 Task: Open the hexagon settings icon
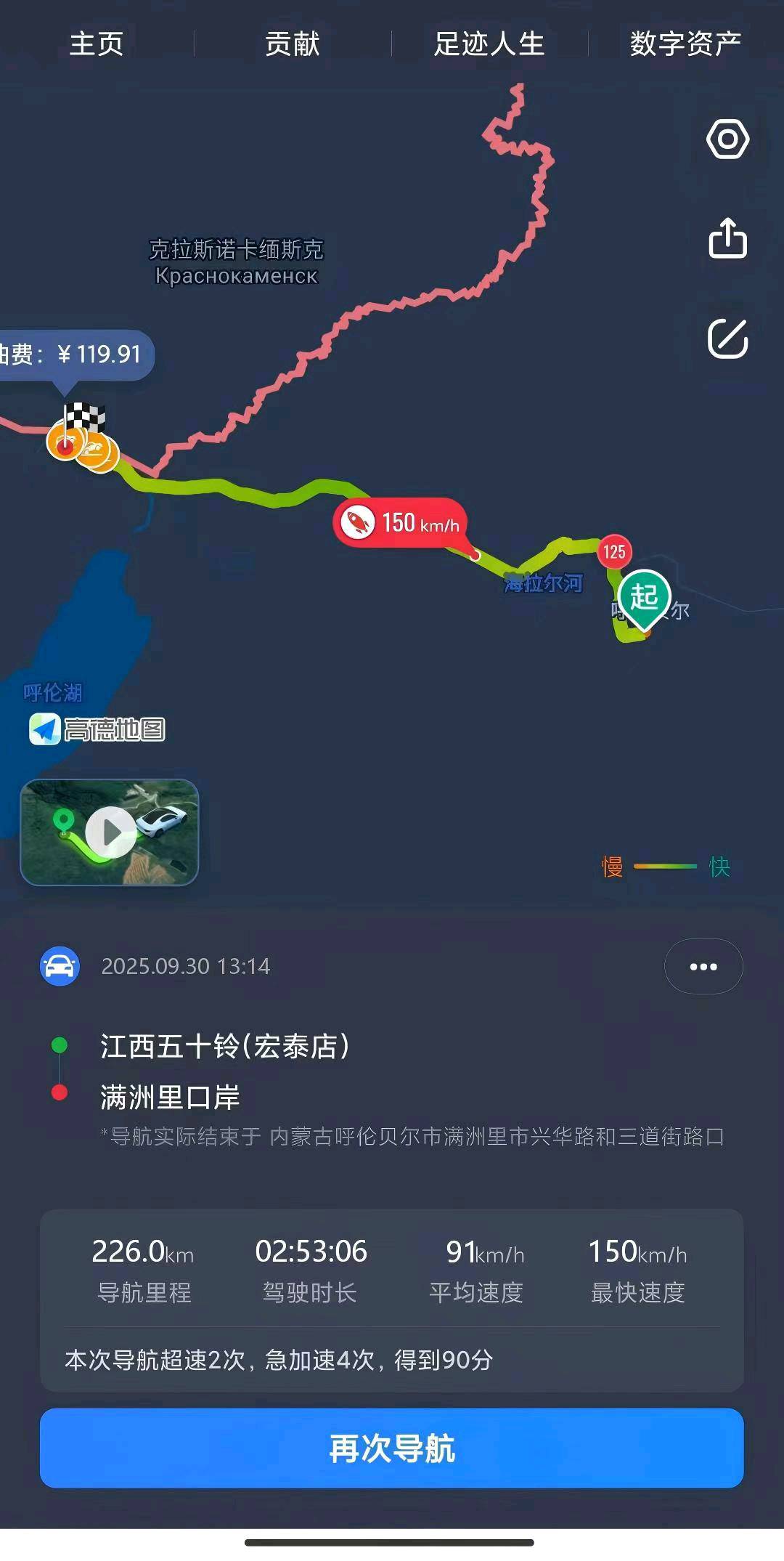pos(727,139)
